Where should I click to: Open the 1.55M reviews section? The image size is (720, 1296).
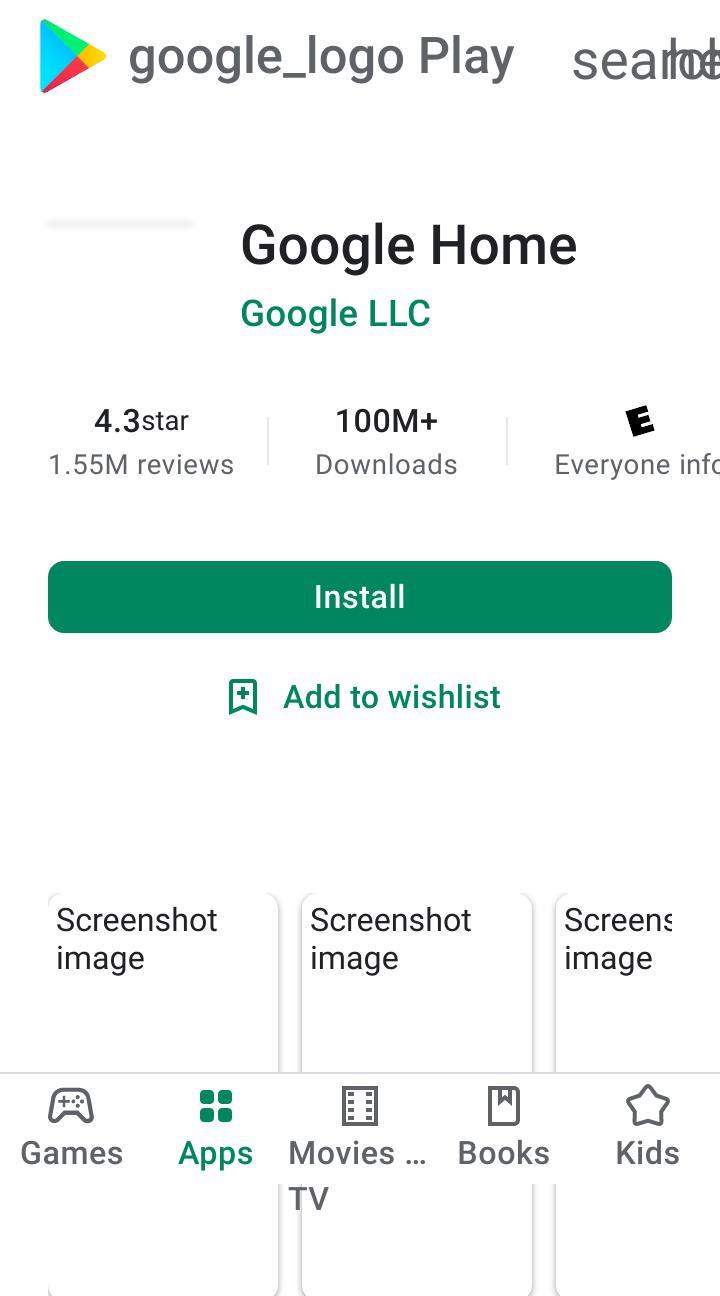click(x=141, y=464)
